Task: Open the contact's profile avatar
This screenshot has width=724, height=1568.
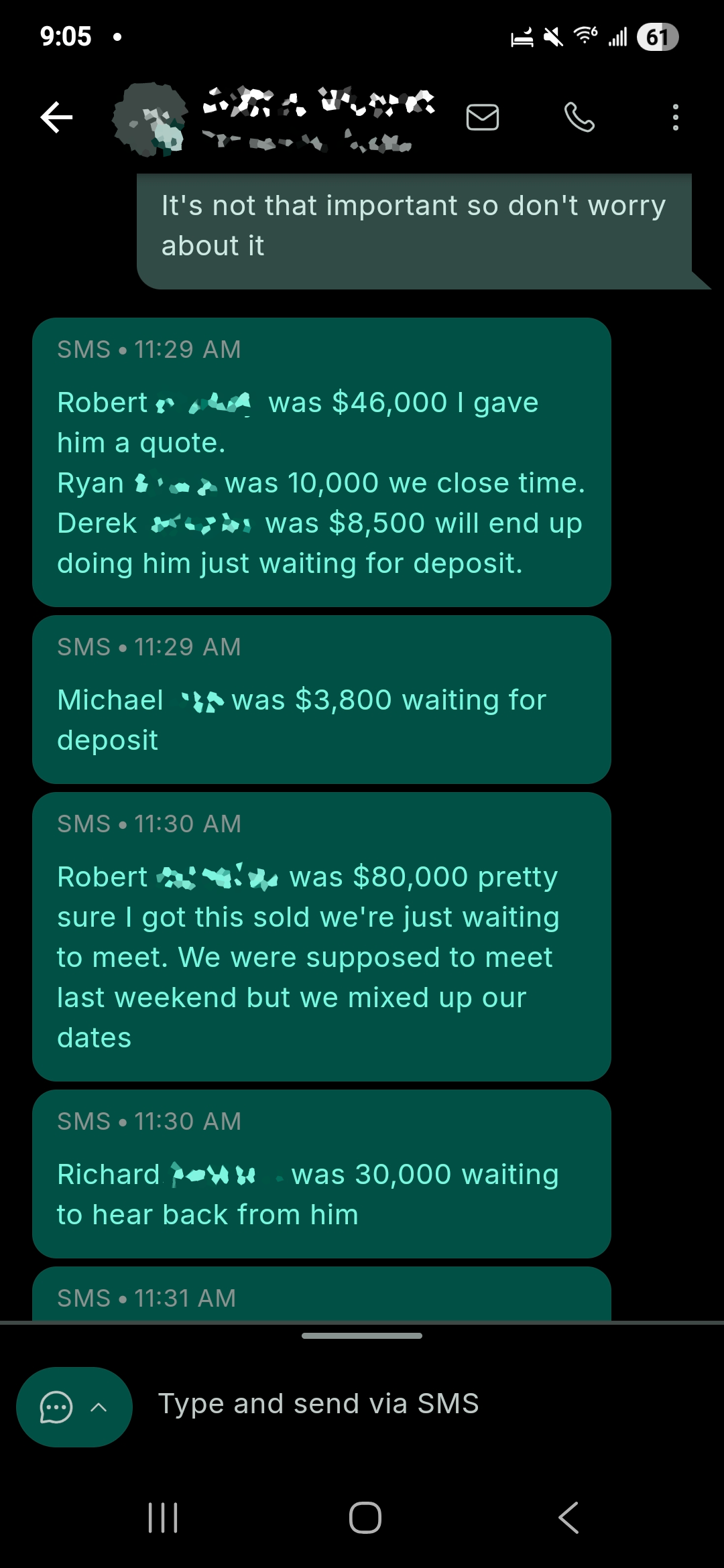Action: [150, 119]
